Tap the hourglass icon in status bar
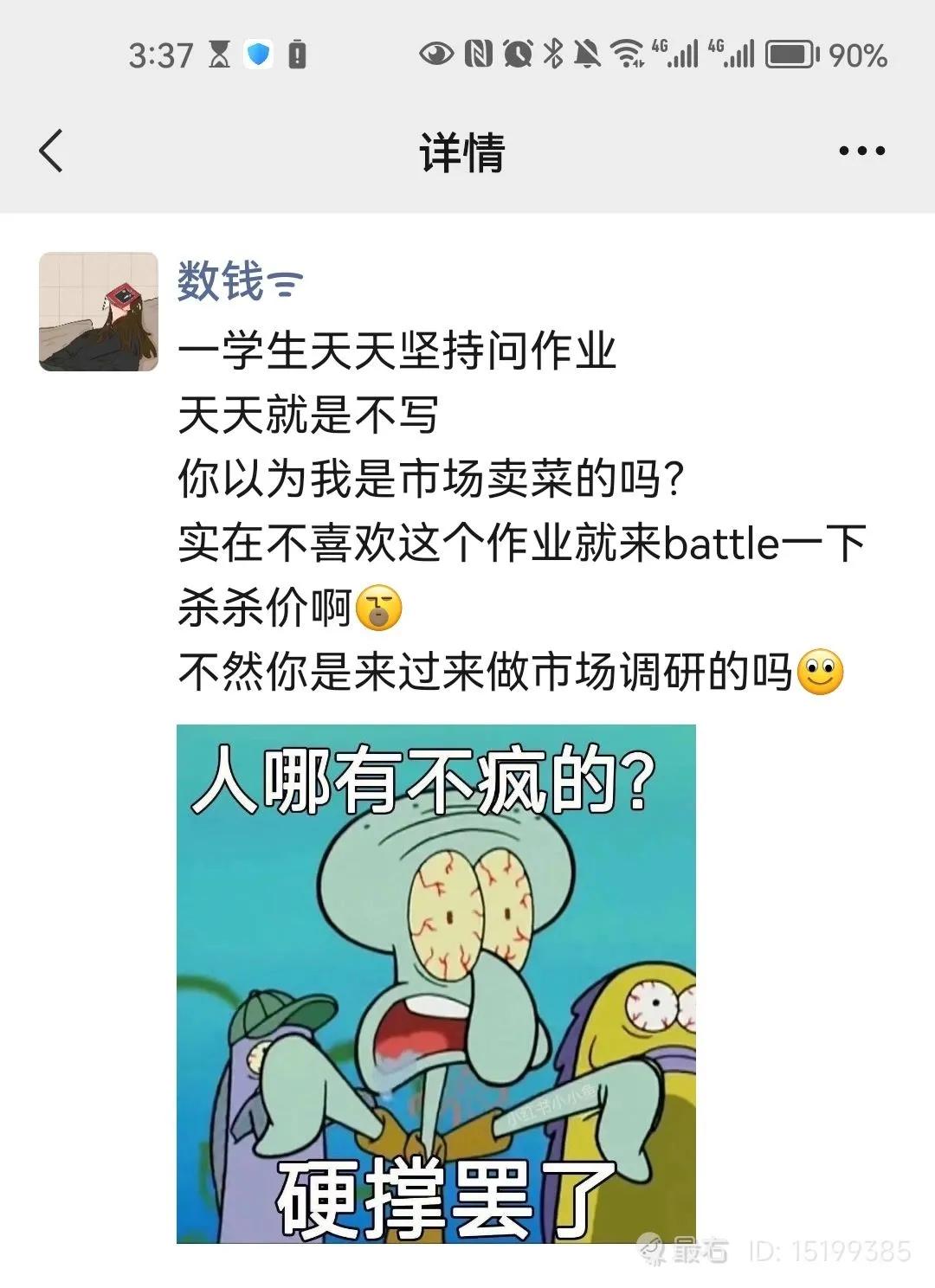 coord(220,54)
